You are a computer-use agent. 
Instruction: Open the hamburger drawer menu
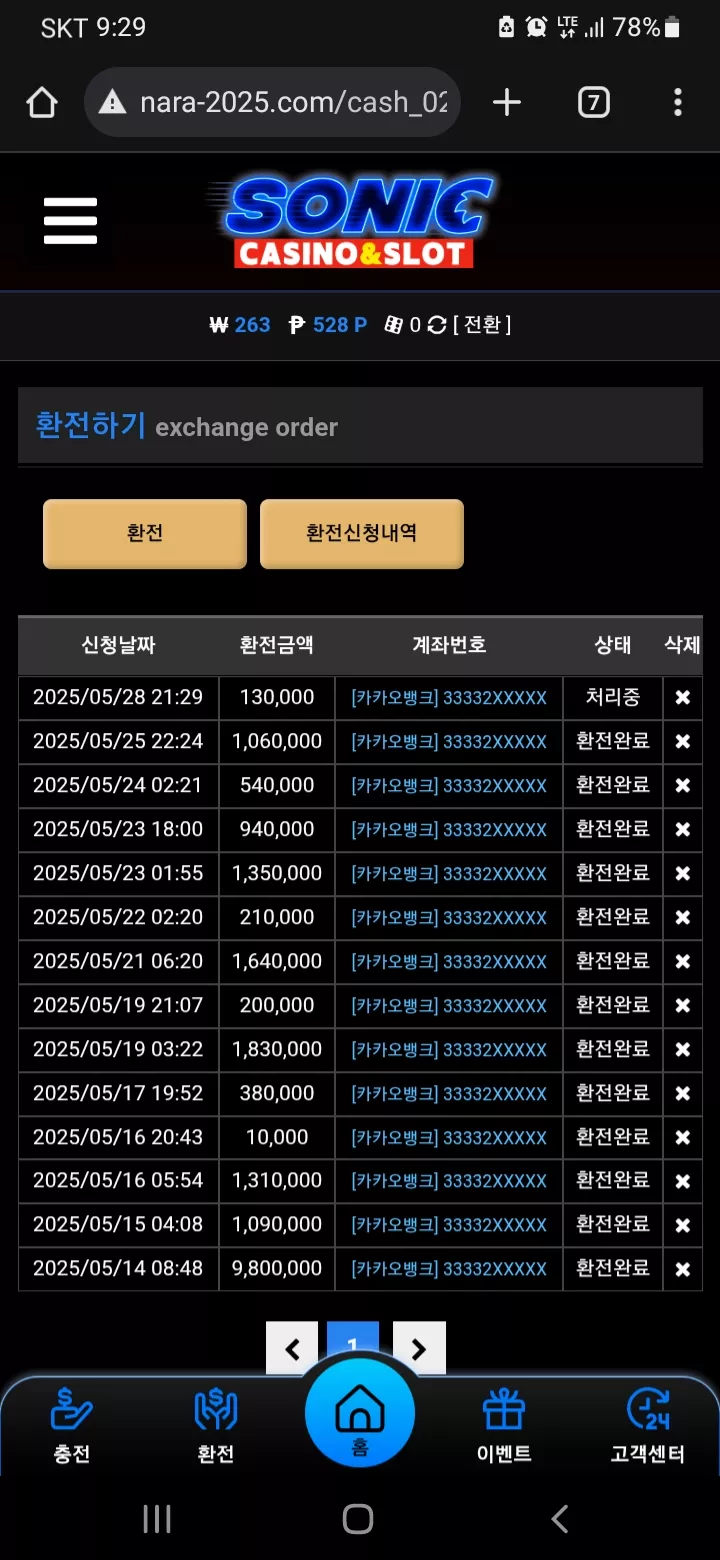coord(70,221)
